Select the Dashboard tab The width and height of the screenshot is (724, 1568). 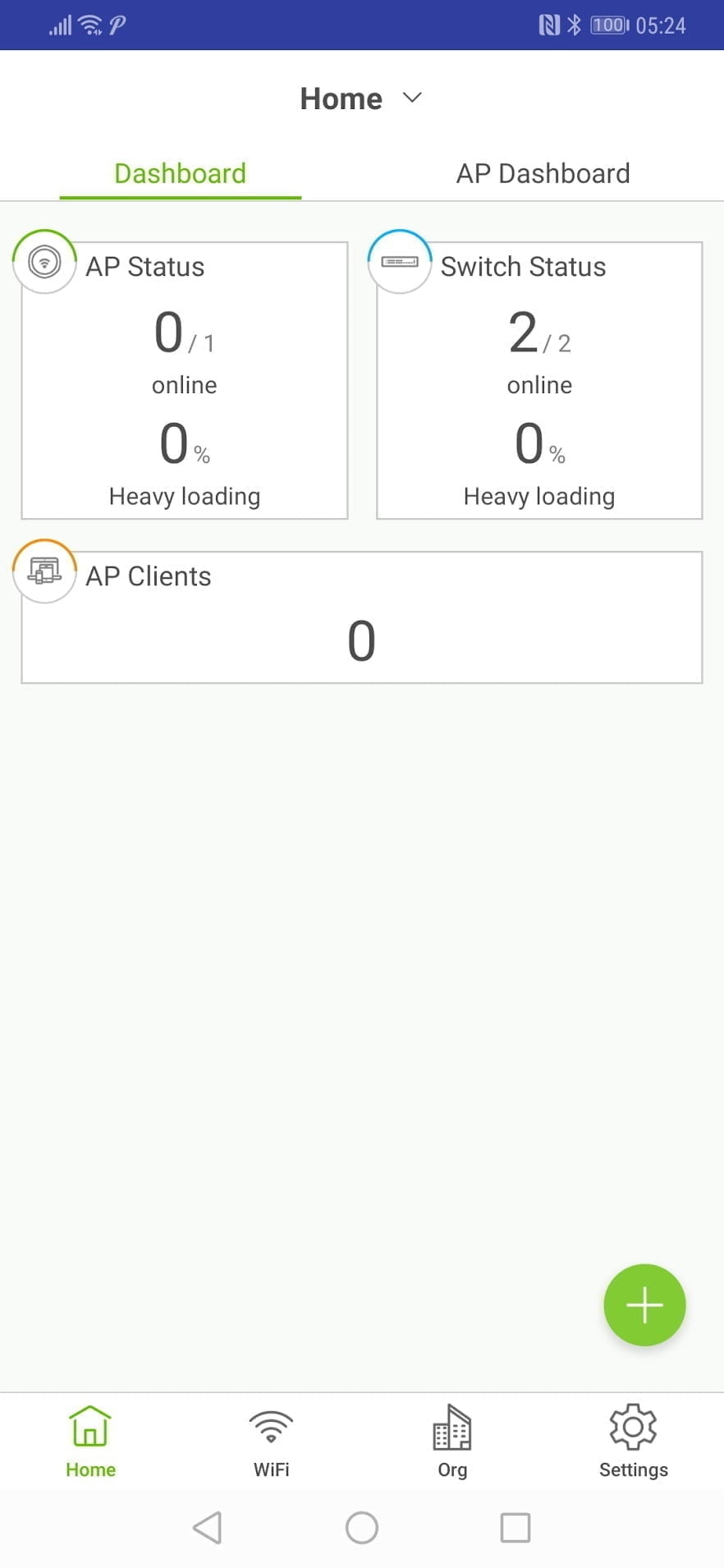tap(180, 173)
